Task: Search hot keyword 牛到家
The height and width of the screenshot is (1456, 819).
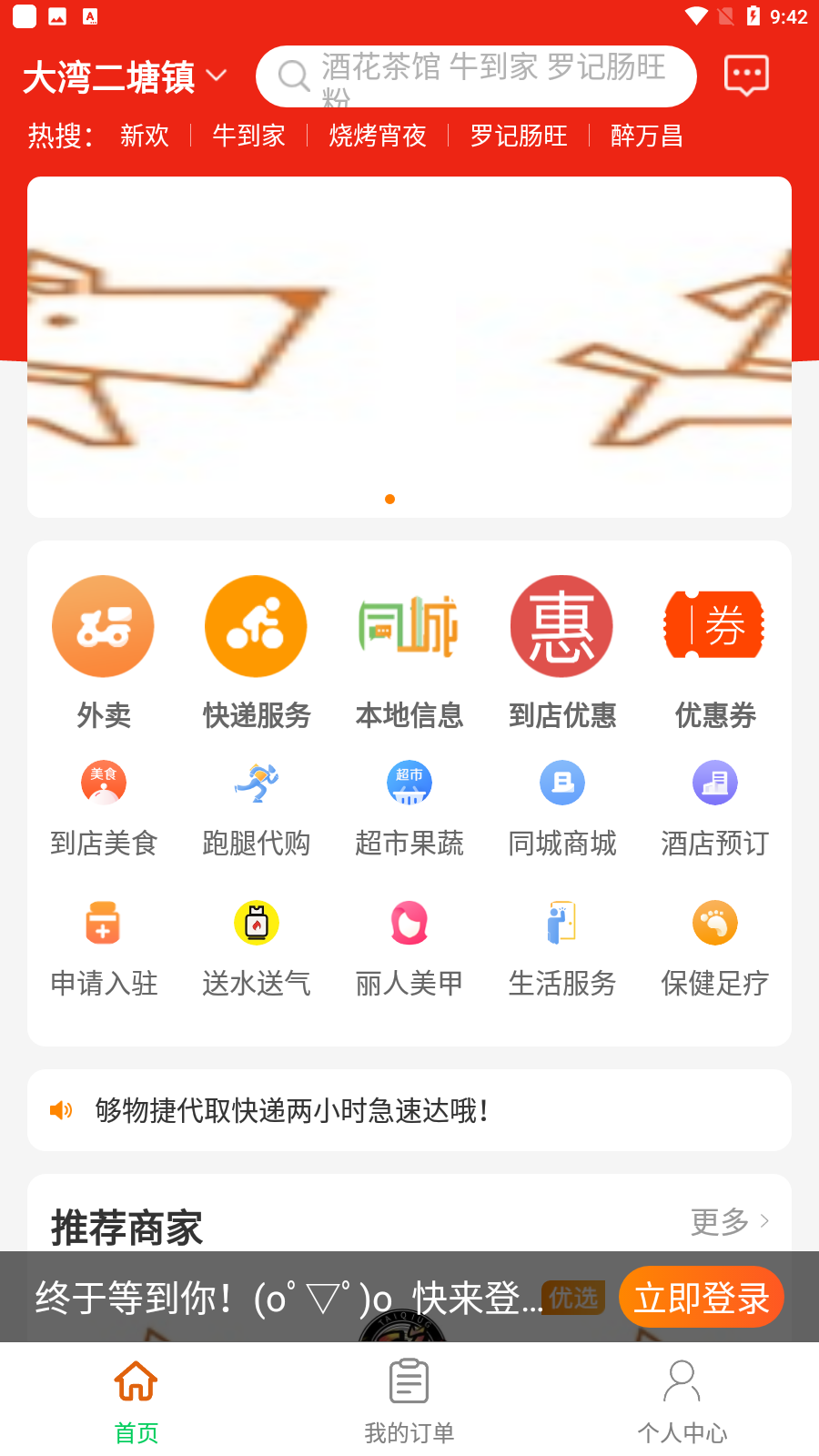Action: pyautogui.click(x=248, y=136)
